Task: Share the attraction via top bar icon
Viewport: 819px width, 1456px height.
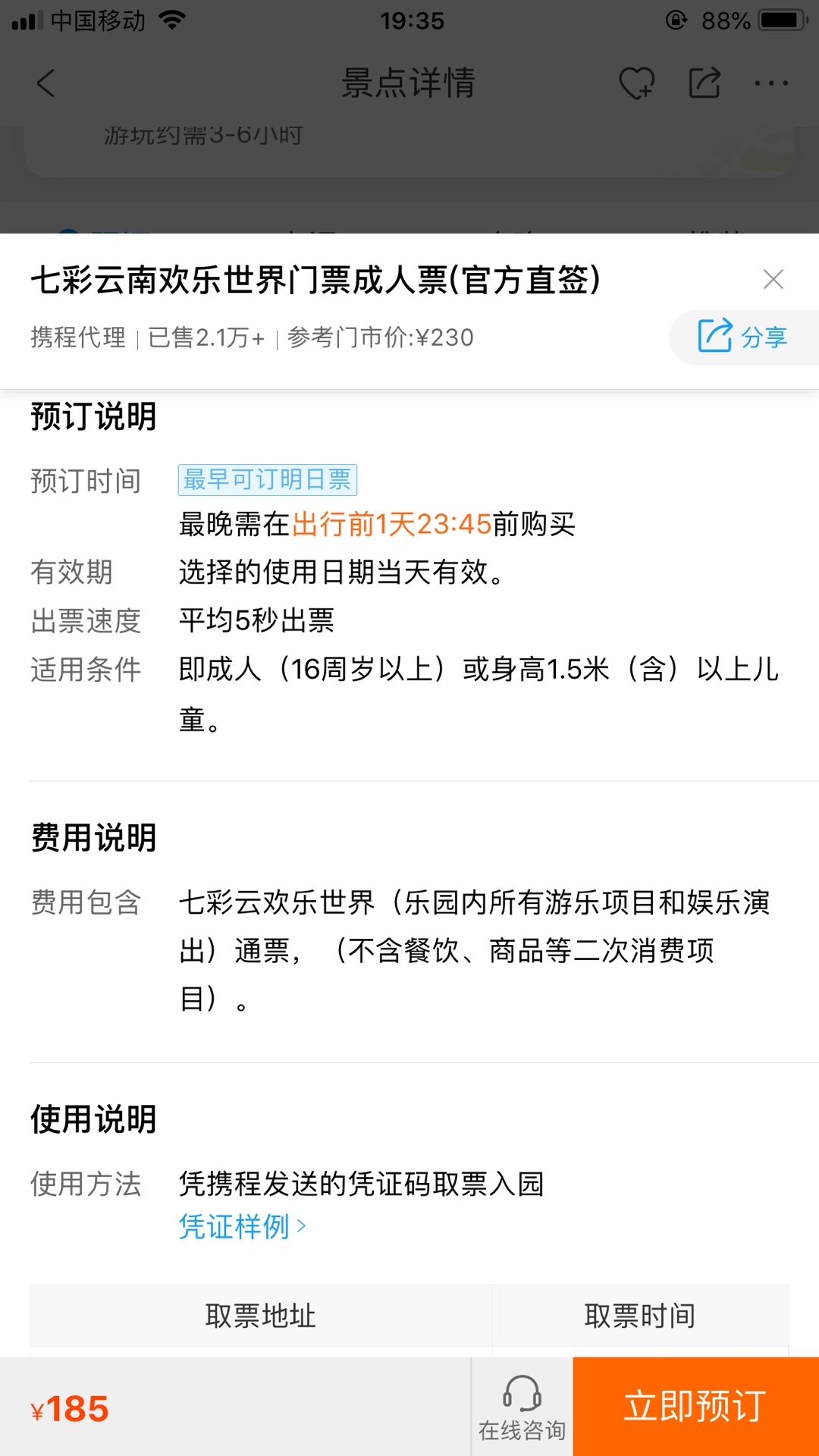Action: tap(704, 83)
